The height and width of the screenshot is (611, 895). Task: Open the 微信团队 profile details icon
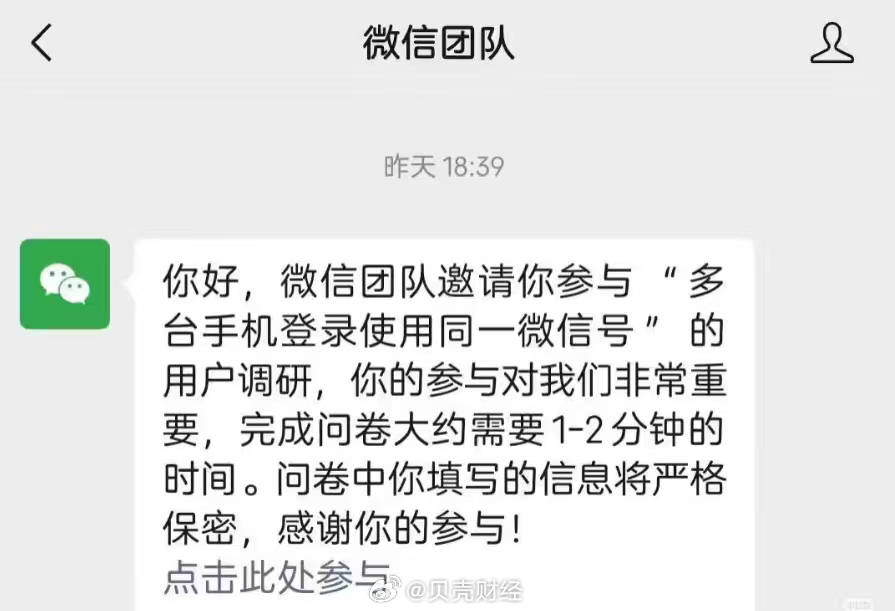click(831, 44)
